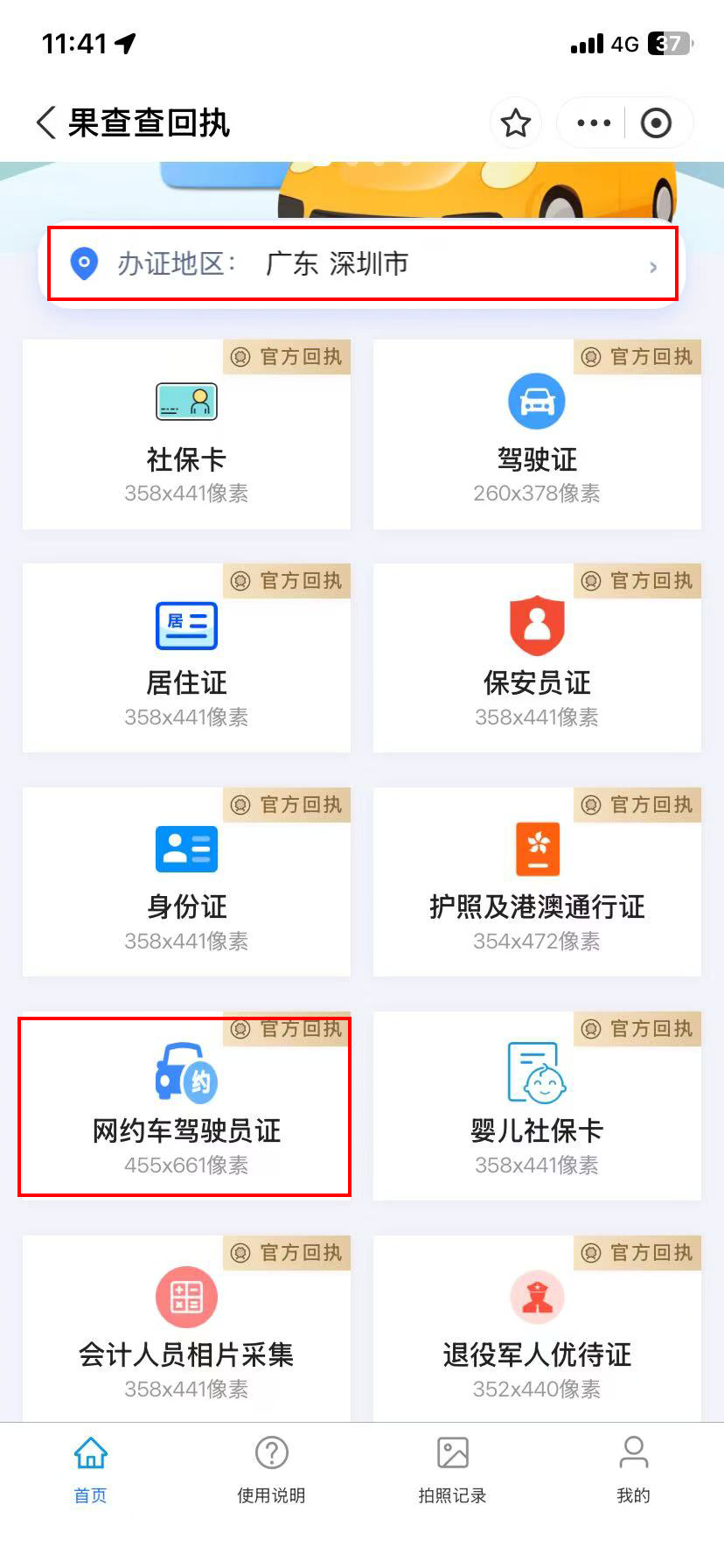This screenshot has height=1568, width=724.
Task: Tap the 驾驶证 car icon
Action: pos(536,401)
